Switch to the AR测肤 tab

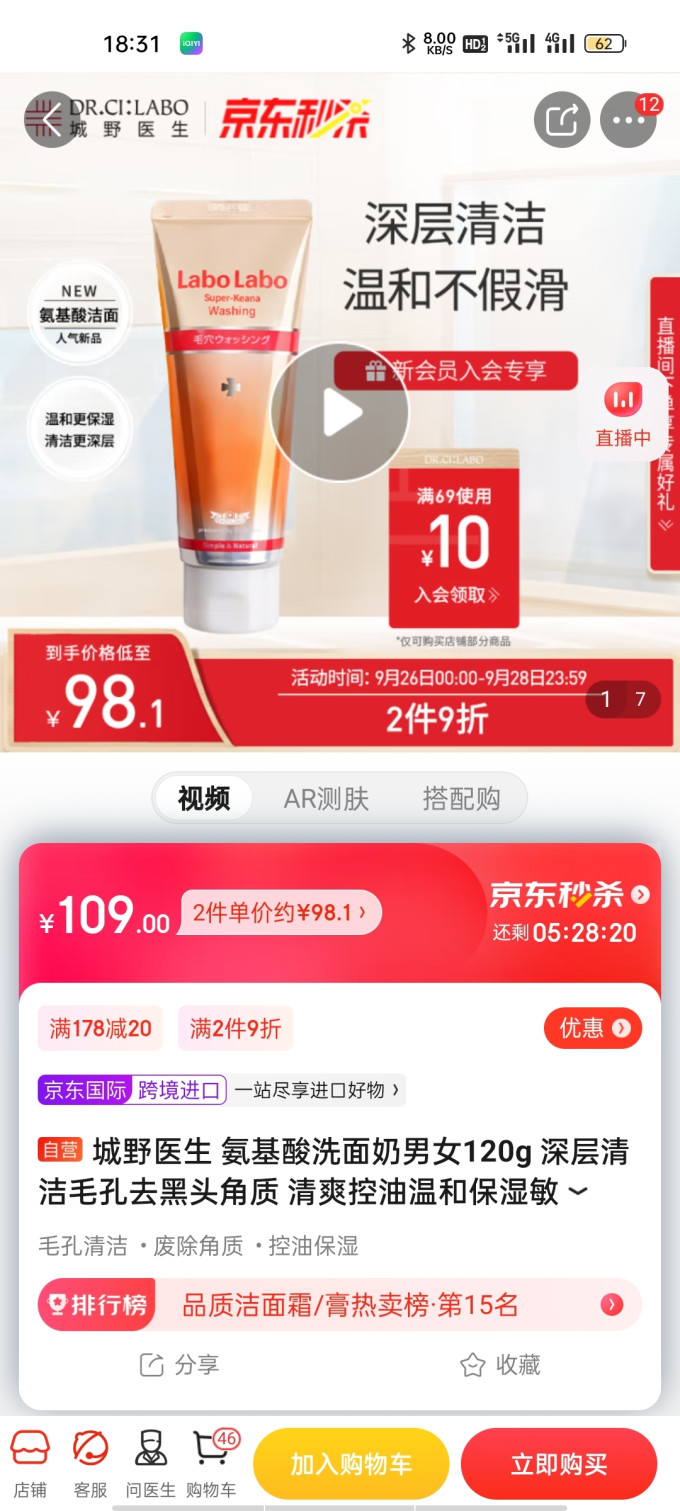click(326, 798)
